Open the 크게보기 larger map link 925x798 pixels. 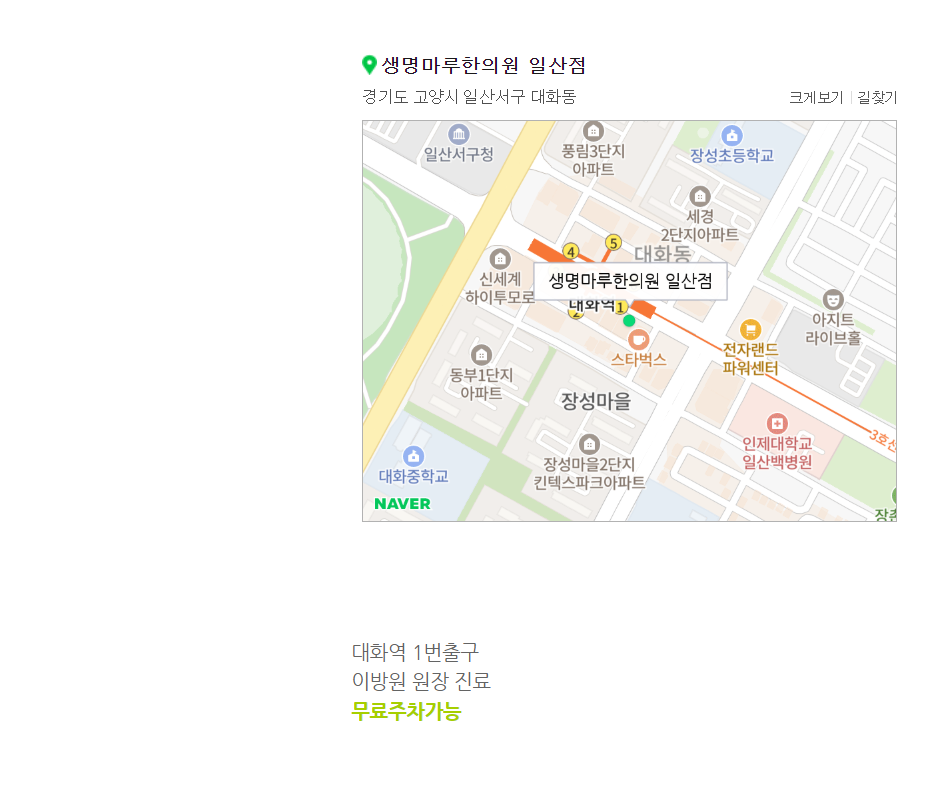click(815, 98)
